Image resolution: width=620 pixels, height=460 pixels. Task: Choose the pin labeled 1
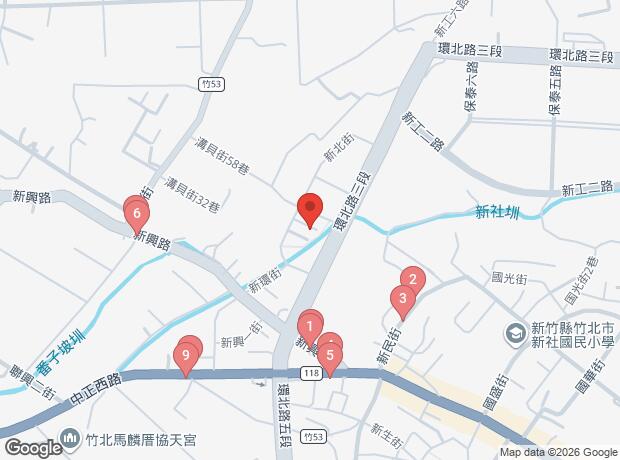(x=310, y=325)
